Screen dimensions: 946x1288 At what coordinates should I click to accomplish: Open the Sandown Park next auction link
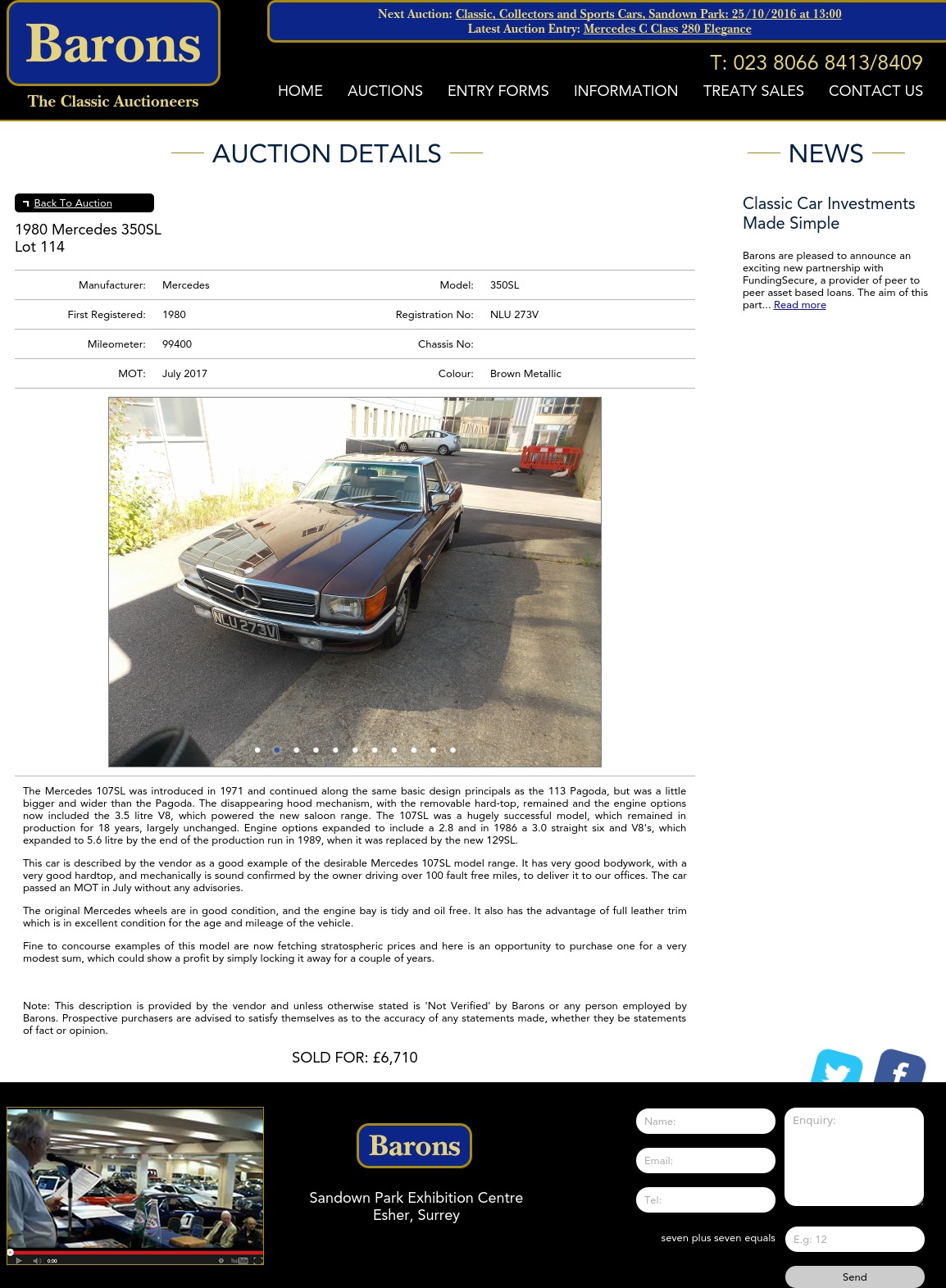point(648,14)
